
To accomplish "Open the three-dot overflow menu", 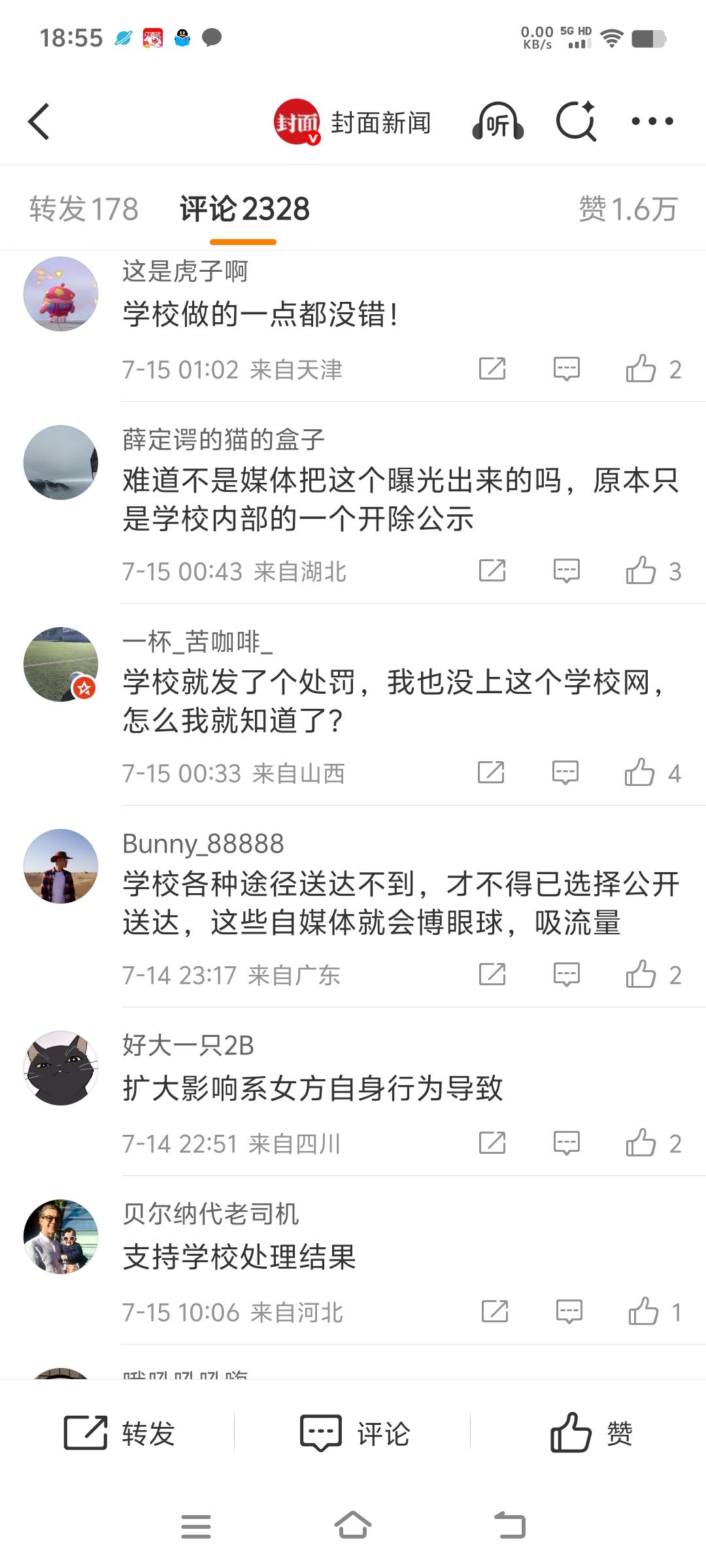I will point(652,122).
